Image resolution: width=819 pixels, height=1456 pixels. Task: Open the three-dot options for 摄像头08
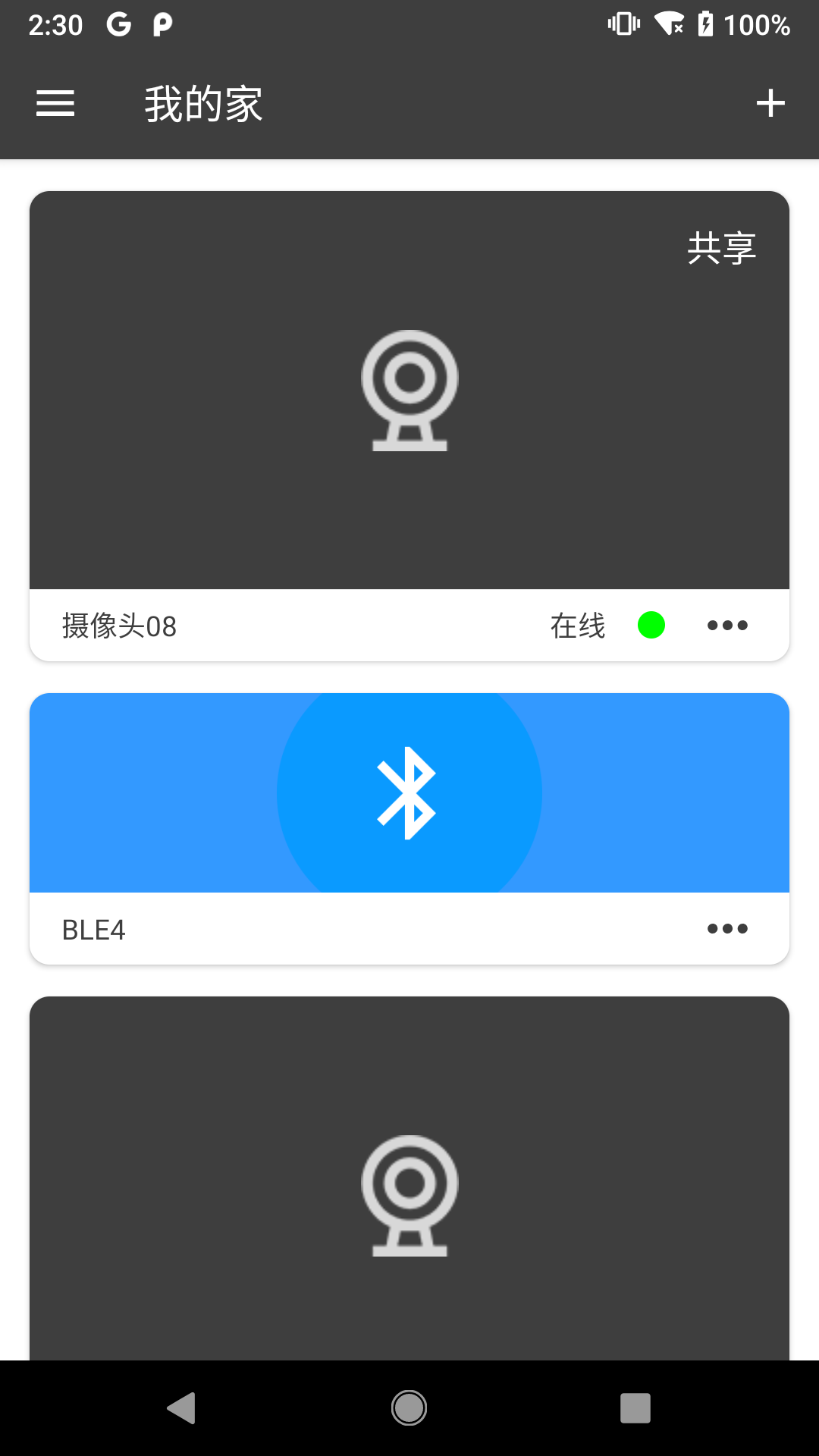pos(726,625)
